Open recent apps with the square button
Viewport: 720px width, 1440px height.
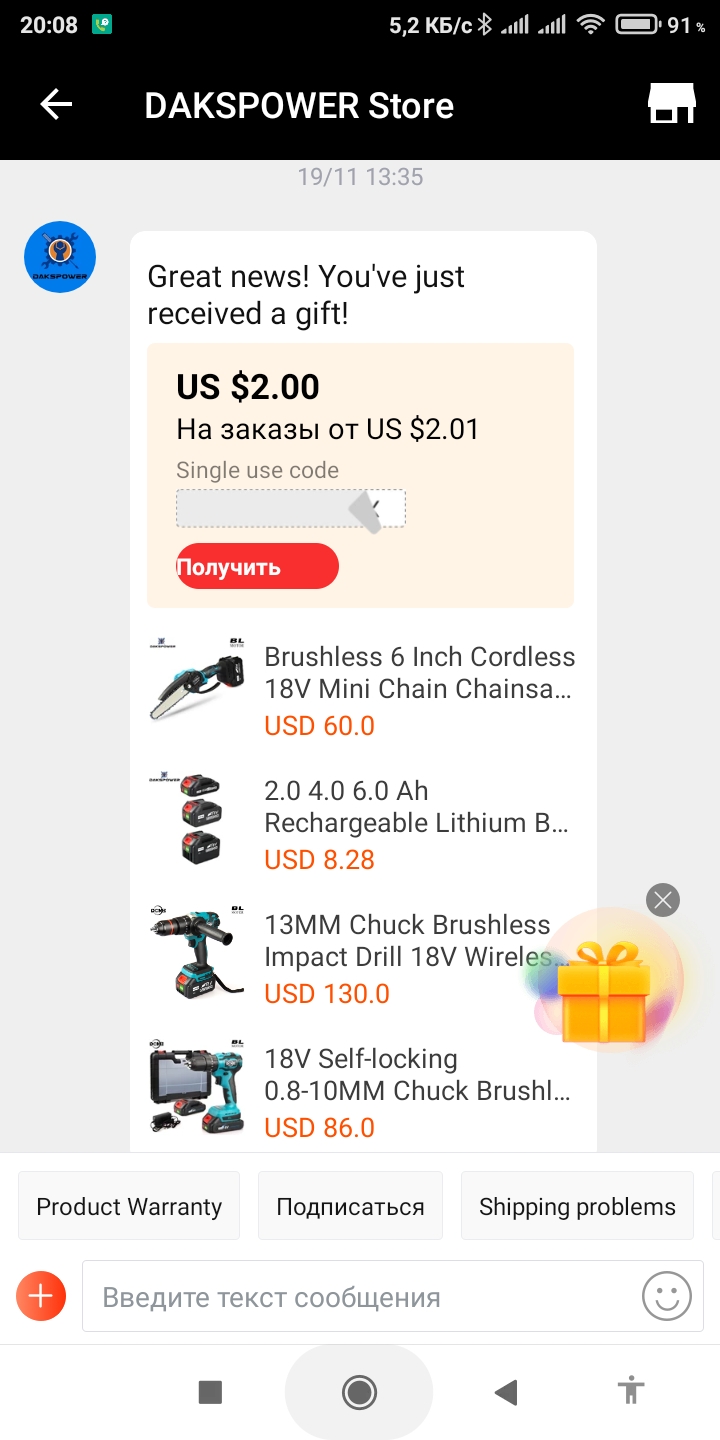210,1391
